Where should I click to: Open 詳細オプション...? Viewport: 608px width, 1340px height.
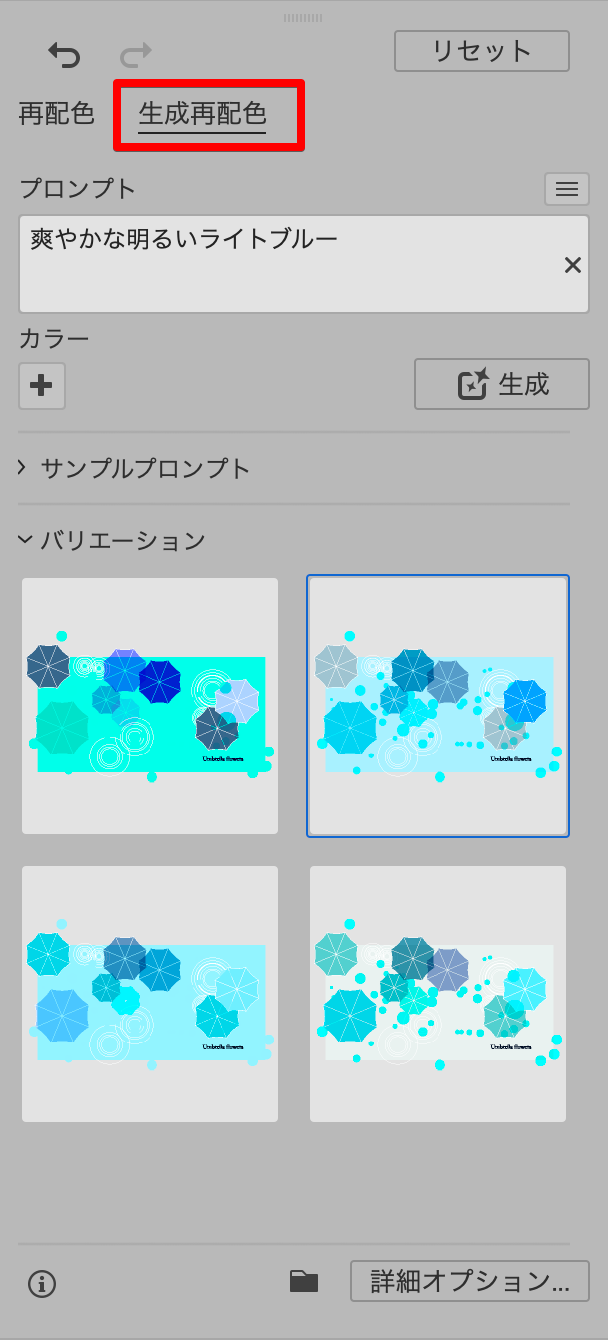pos(469,1281)
